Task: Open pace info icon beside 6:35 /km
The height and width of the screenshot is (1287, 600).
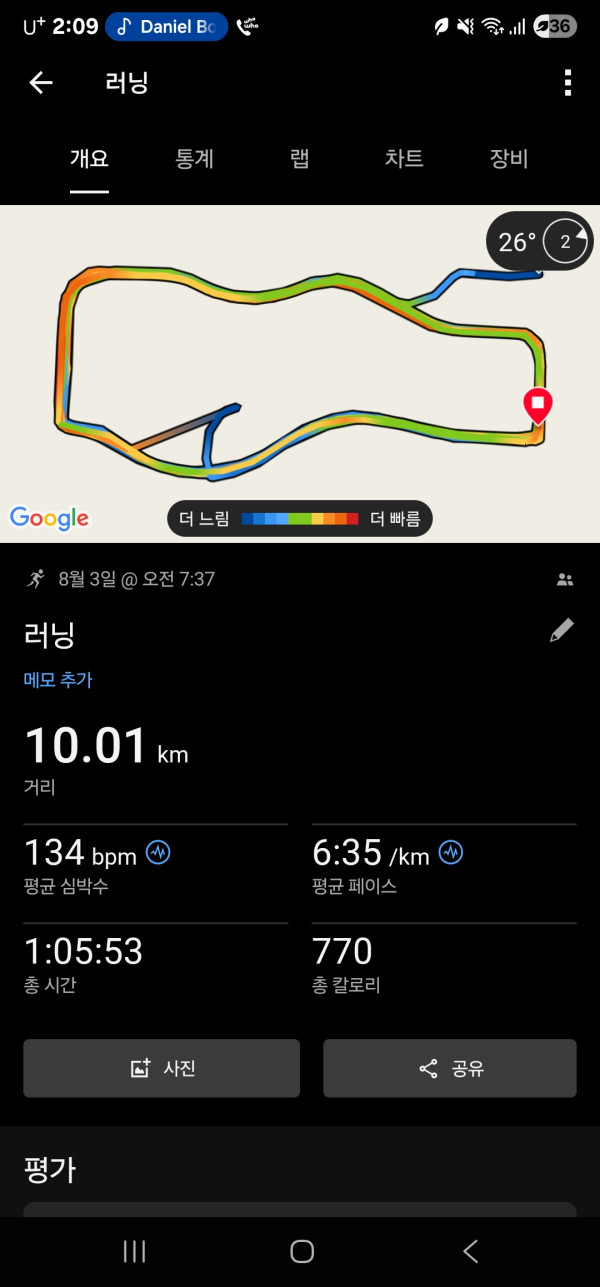Action: click(451, 853)
